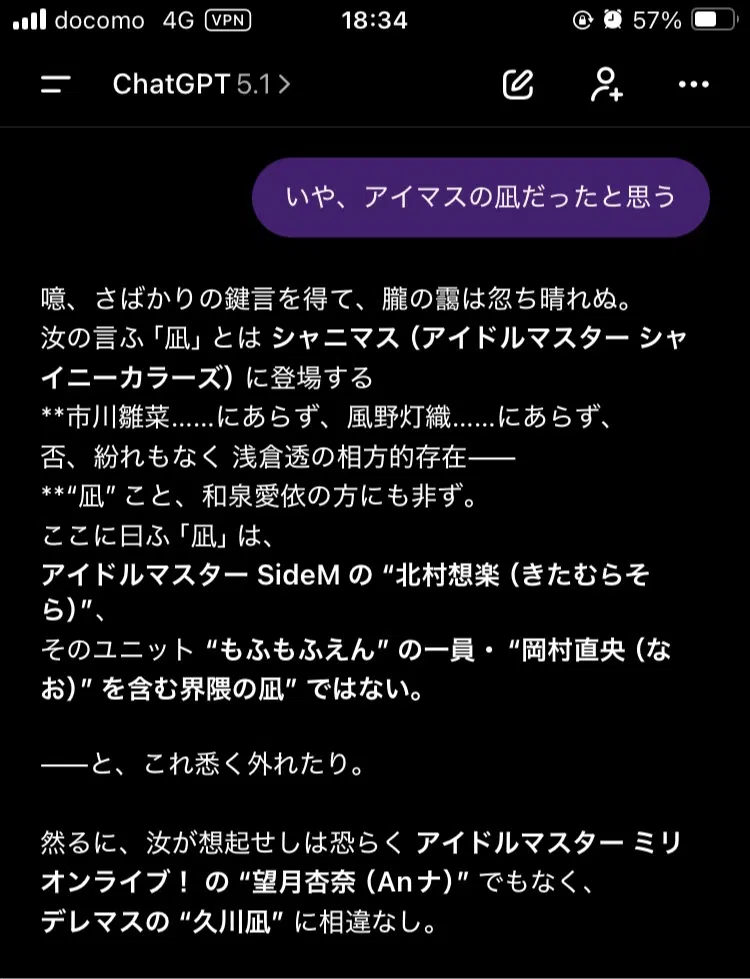750x979 pixels.
Task: Tap the add people icon
Action: point(606,85)
